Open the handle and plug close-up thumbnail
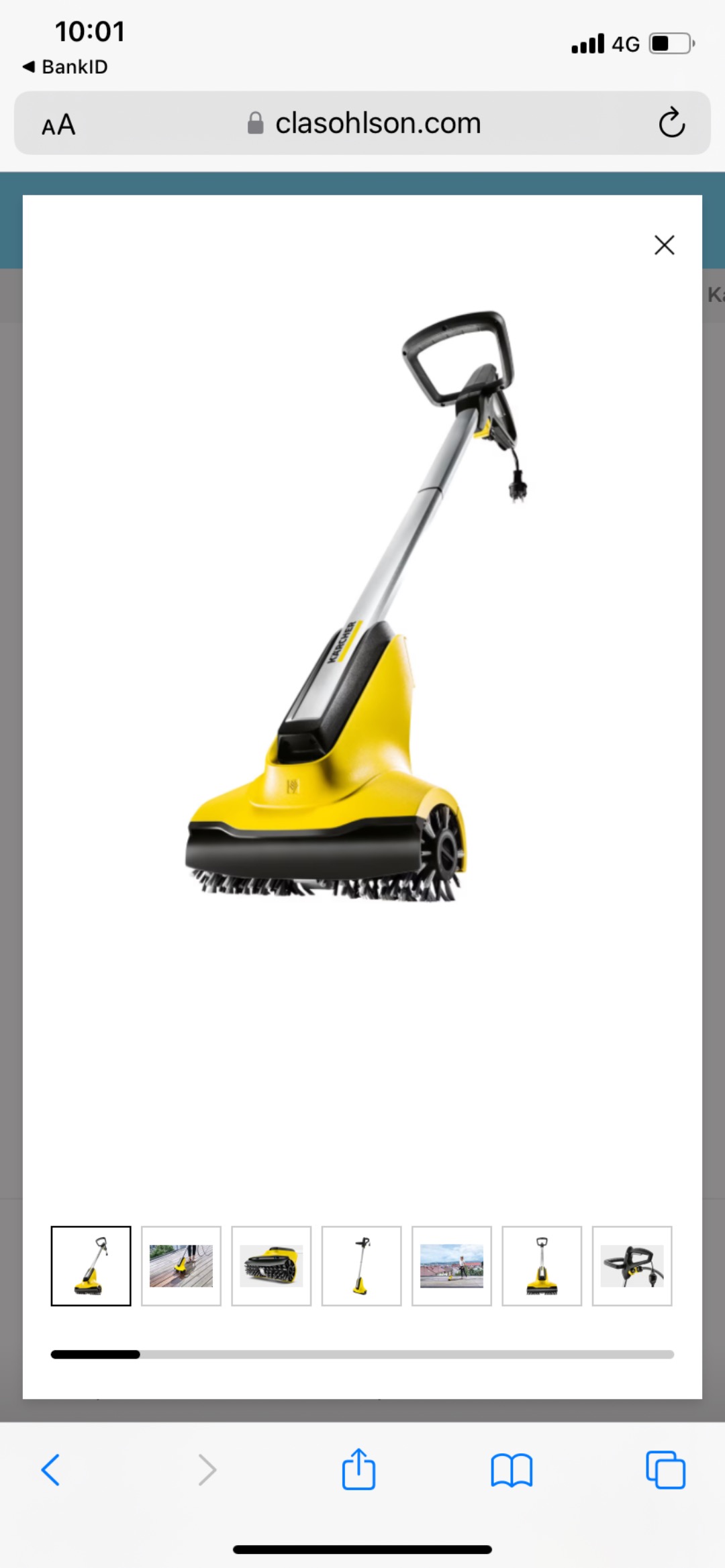725x1568 pixels. click(x=632, y=1265)
